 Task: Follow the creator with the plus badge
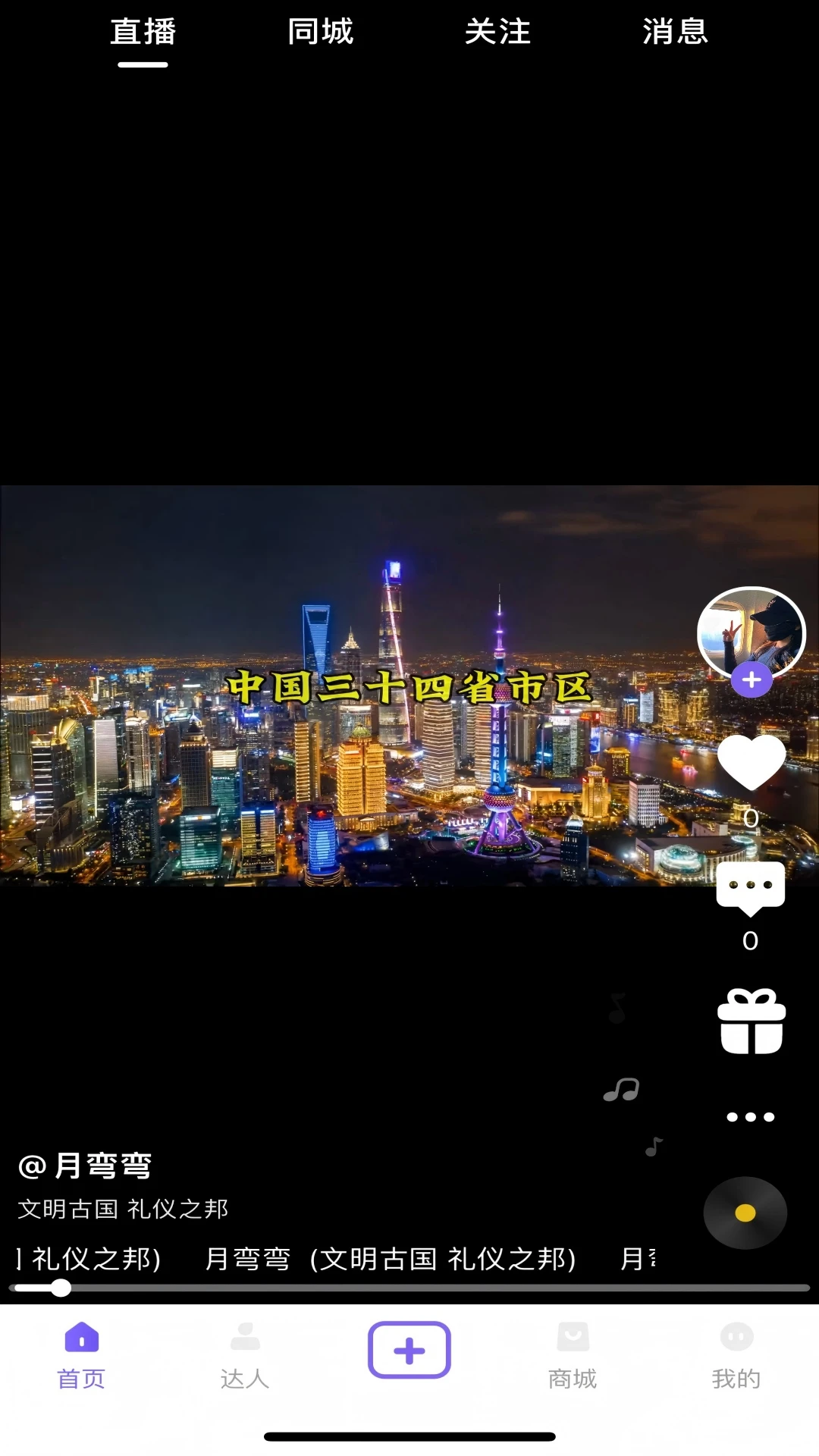coord(752,679)
